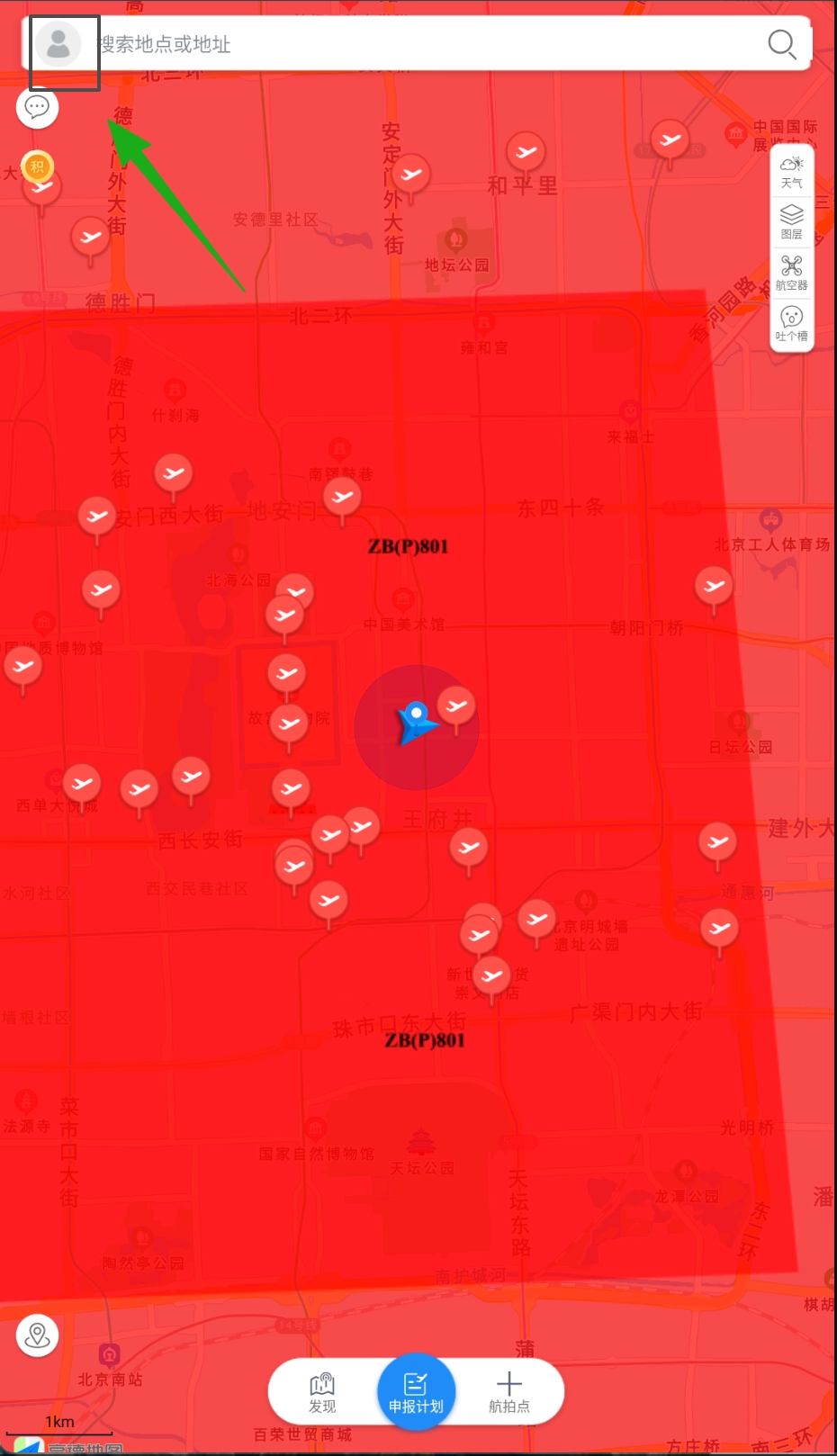Recenter map with the location button
The image size is (837, 1456).
click(x=38, y=1335)
